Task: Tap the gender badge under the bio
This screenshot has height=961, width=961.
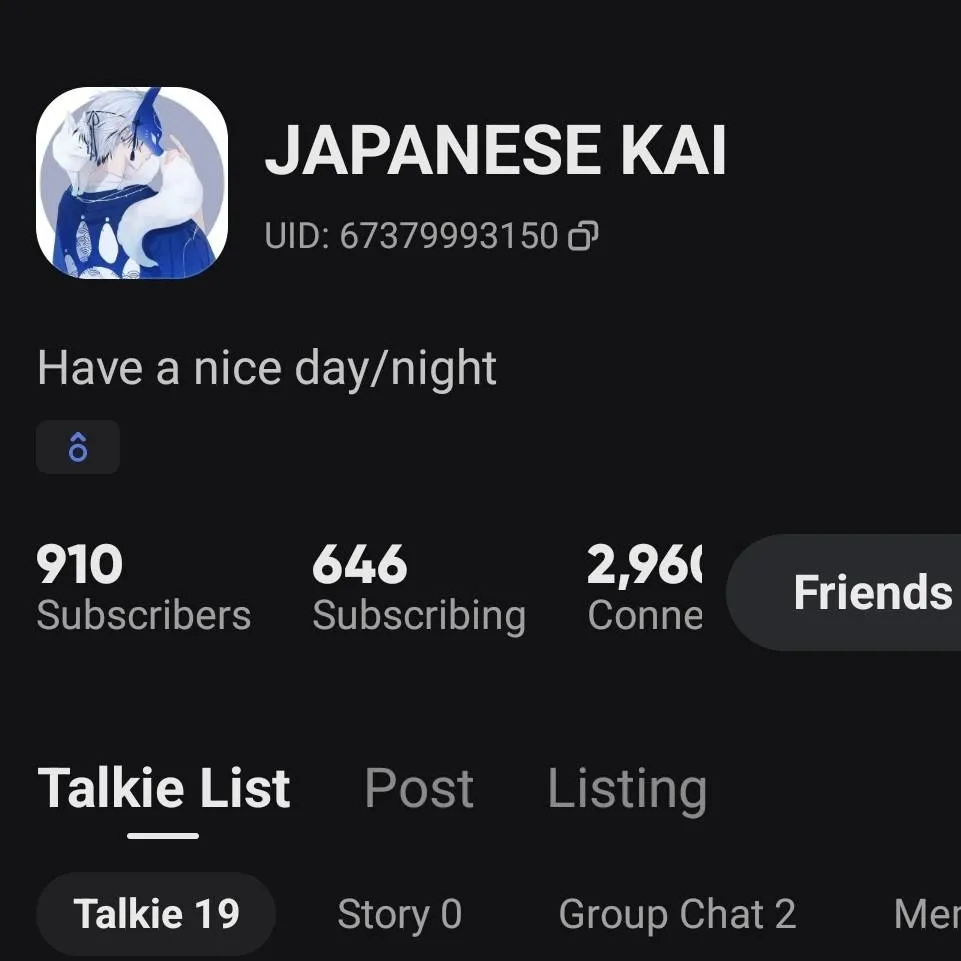Action: tap(78, 448)
